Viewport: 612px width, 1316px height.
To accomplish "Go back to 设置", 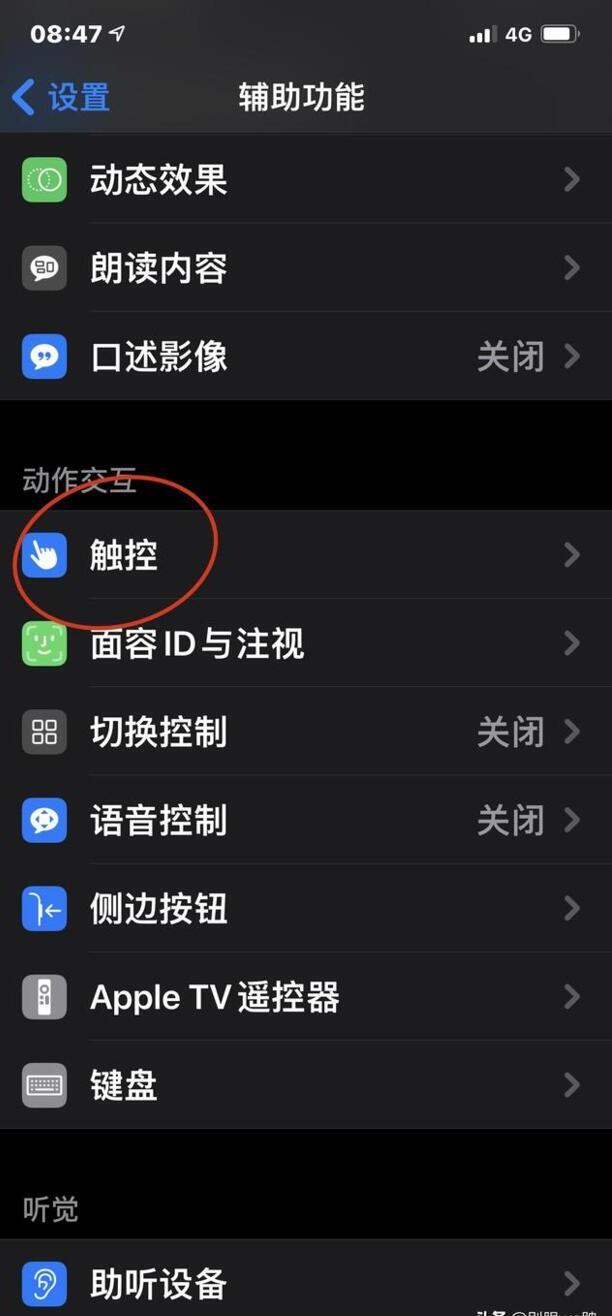I will 62,97.
